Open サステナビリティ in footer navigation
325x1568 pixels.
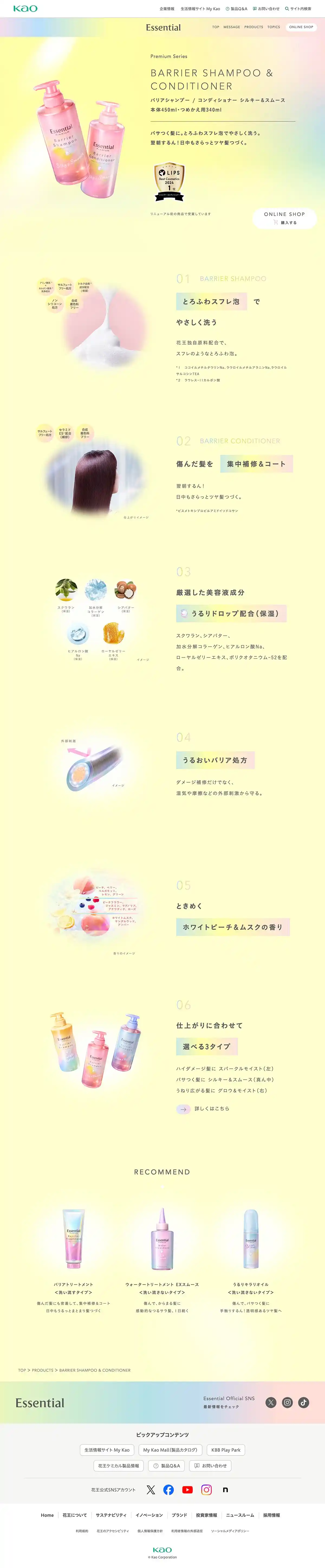pyautogui.click(x=111, y=1515)
